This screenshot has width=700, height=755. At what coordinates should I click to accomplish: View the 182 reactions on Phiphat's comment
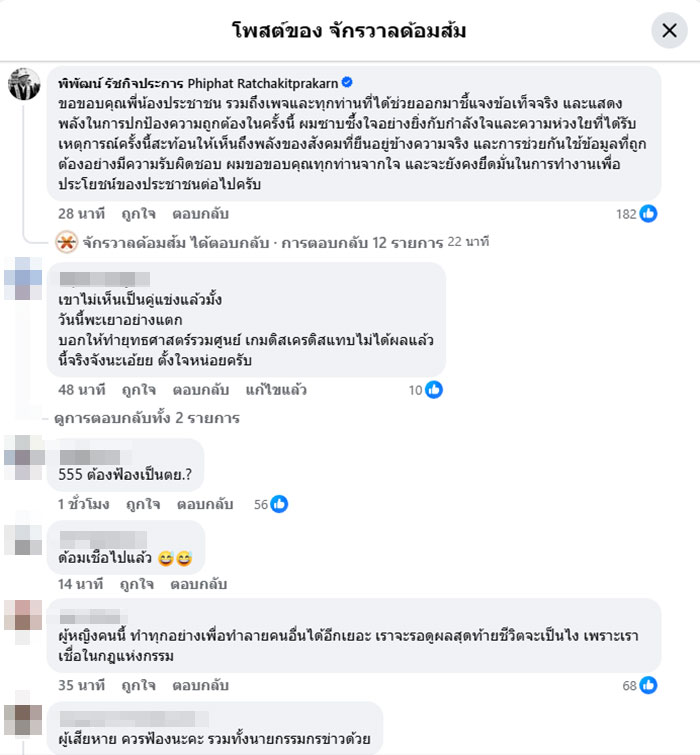(638, 213)
